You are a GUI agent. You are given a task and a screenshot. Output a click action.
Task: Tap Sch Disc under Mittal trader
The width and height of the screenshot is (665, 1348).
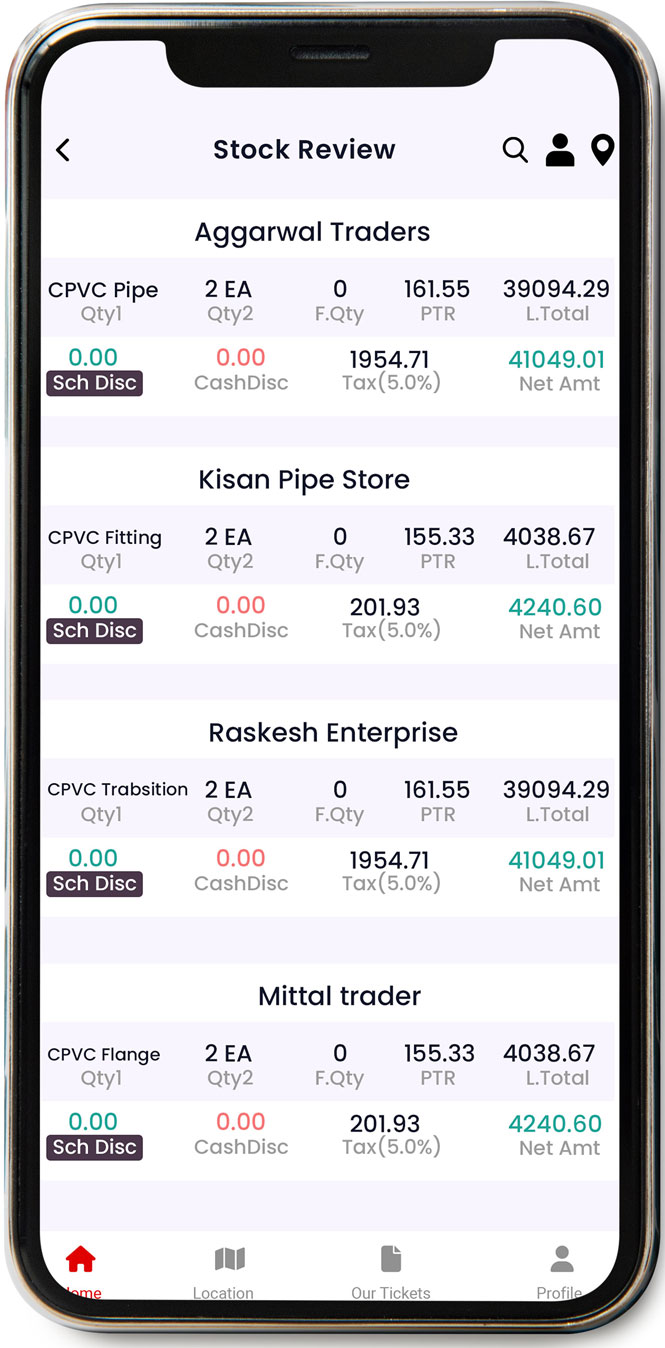(94, 1147)
